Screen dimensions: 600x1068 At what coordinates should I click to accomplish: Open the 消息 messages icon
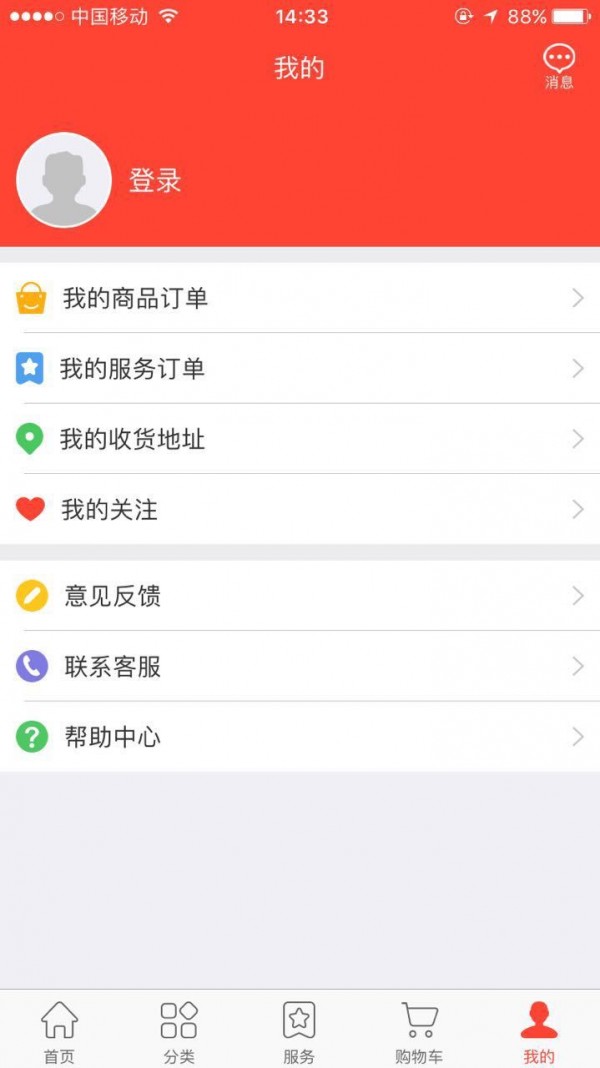click(x=559, y=66)
